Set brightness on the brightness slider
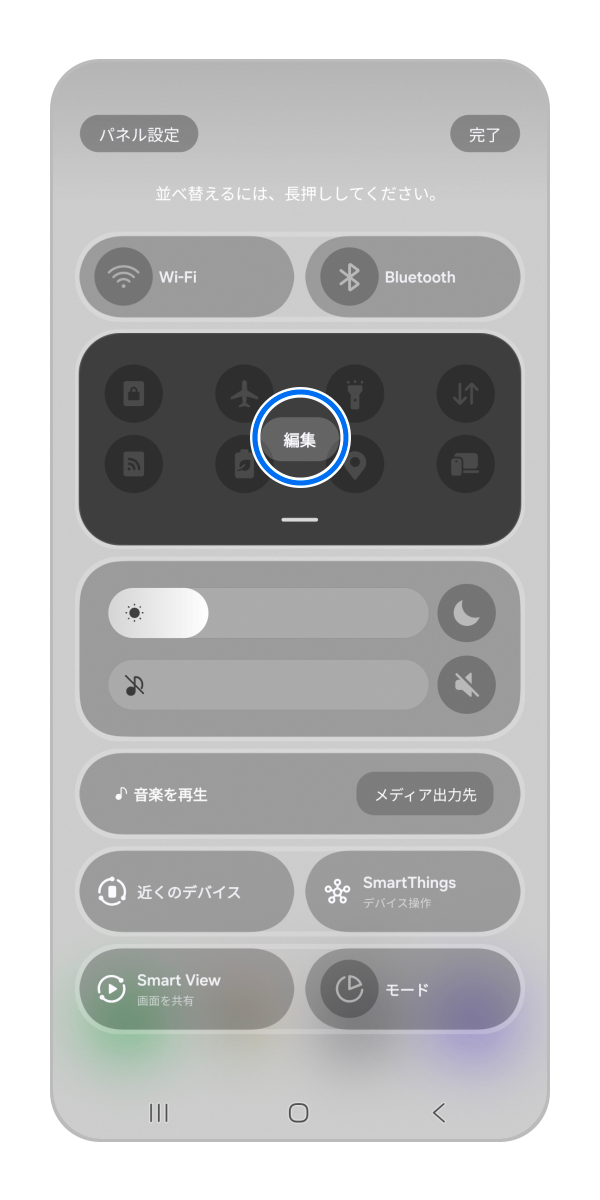The width and height of the screenshot is (600, 1200). 268,613
